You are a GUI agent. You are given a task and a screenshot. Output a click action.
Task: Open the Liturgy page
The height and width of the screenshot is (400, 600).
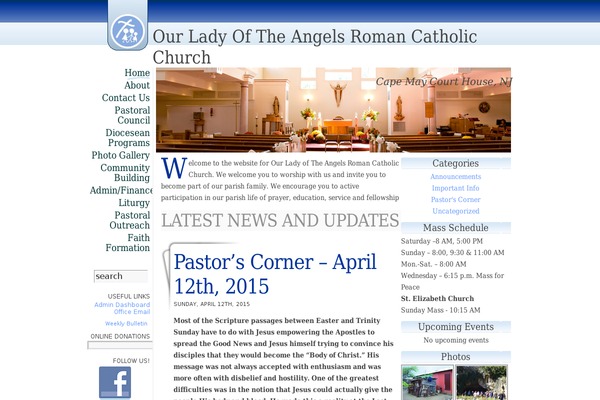[134, 203]
